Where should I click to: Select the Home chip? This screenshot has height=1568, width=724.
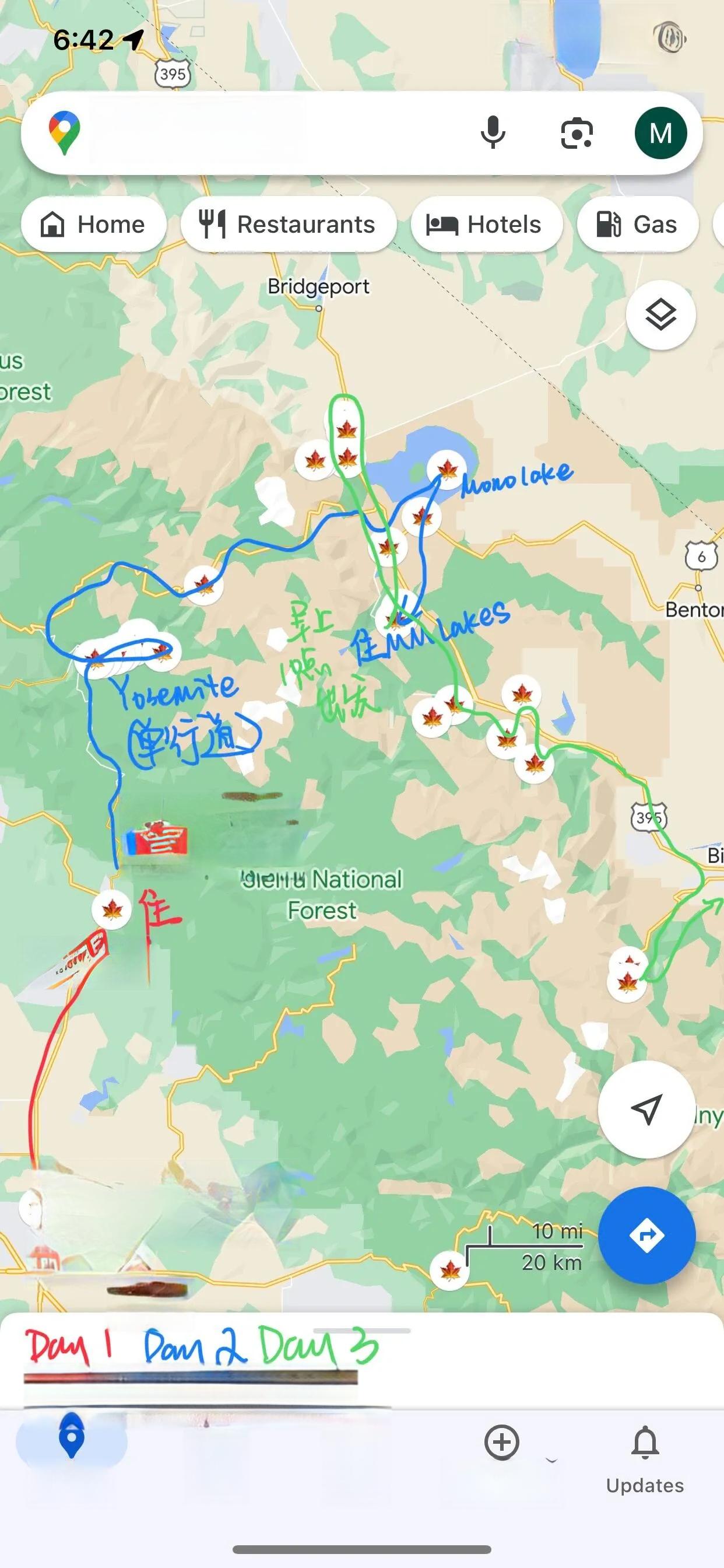pyautogui.click(x=94, y=225)
